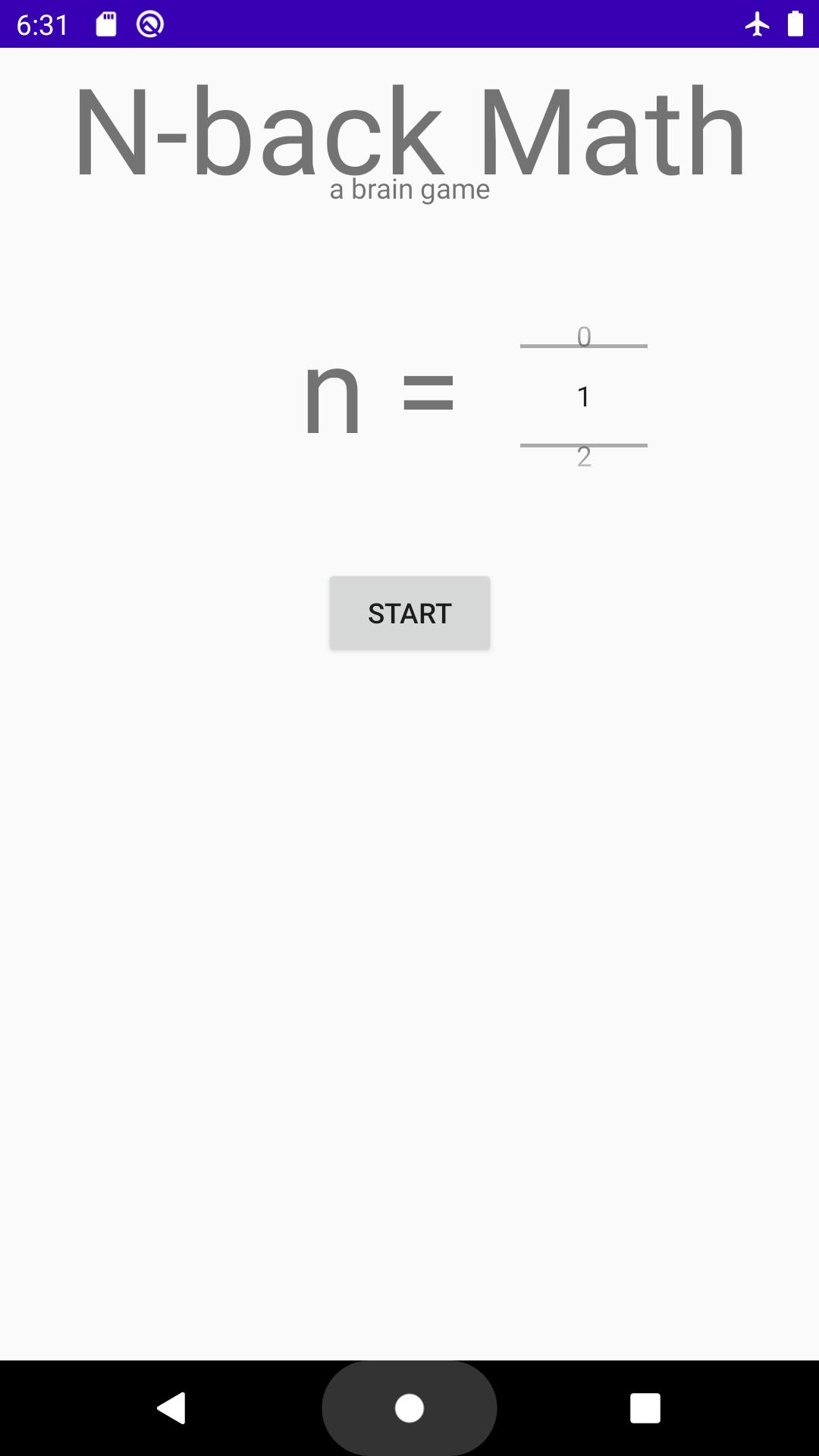
Task: Tap the battery indicator in the status bar
Action: coord(794,25)
